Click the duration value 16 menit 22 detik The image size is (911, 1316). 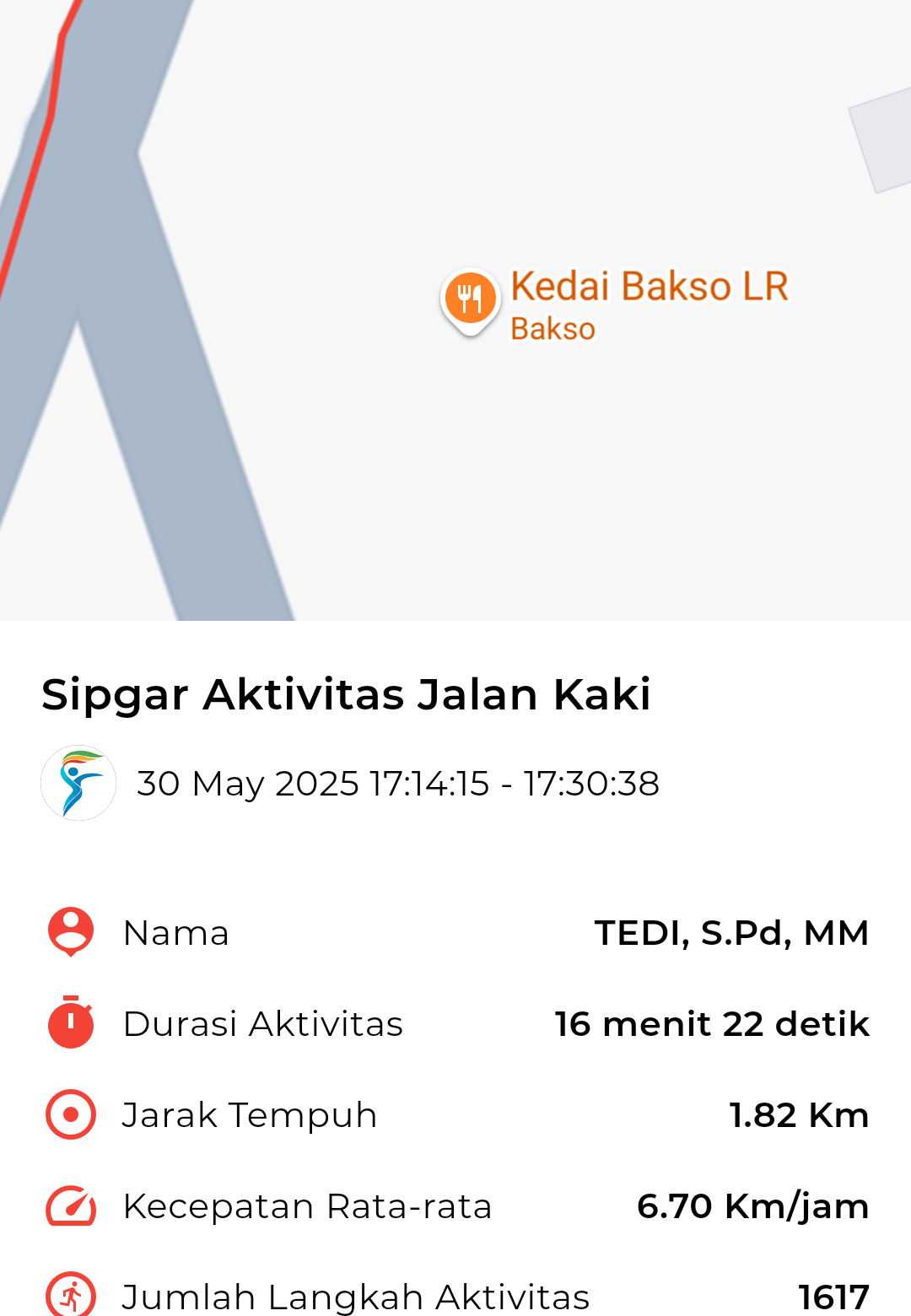tap(711, 1023)
